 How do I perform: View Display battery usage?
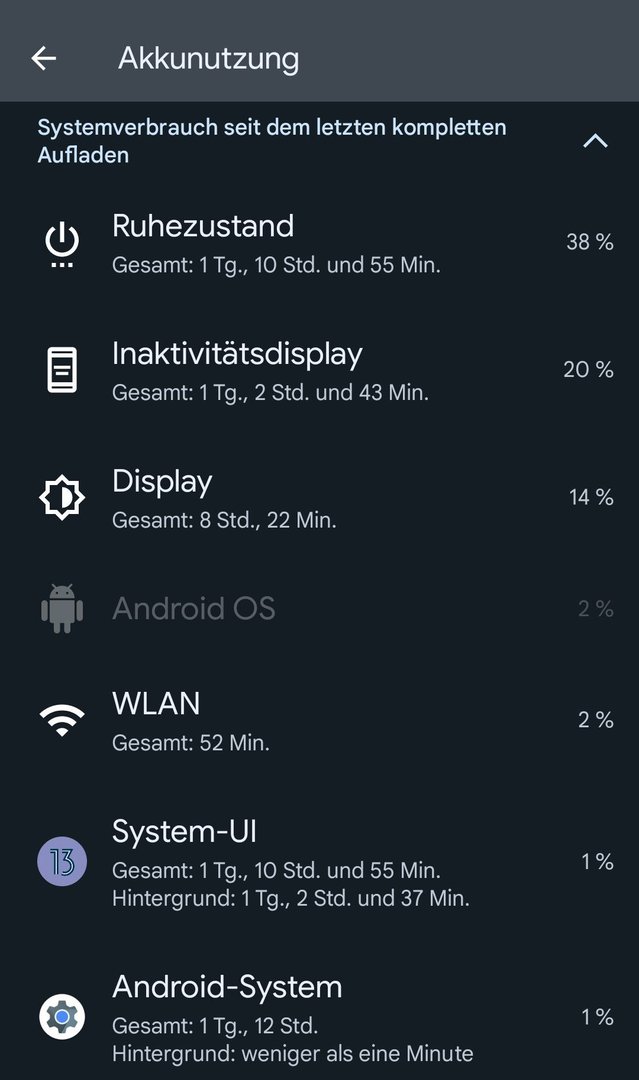[x=319, y=497]
